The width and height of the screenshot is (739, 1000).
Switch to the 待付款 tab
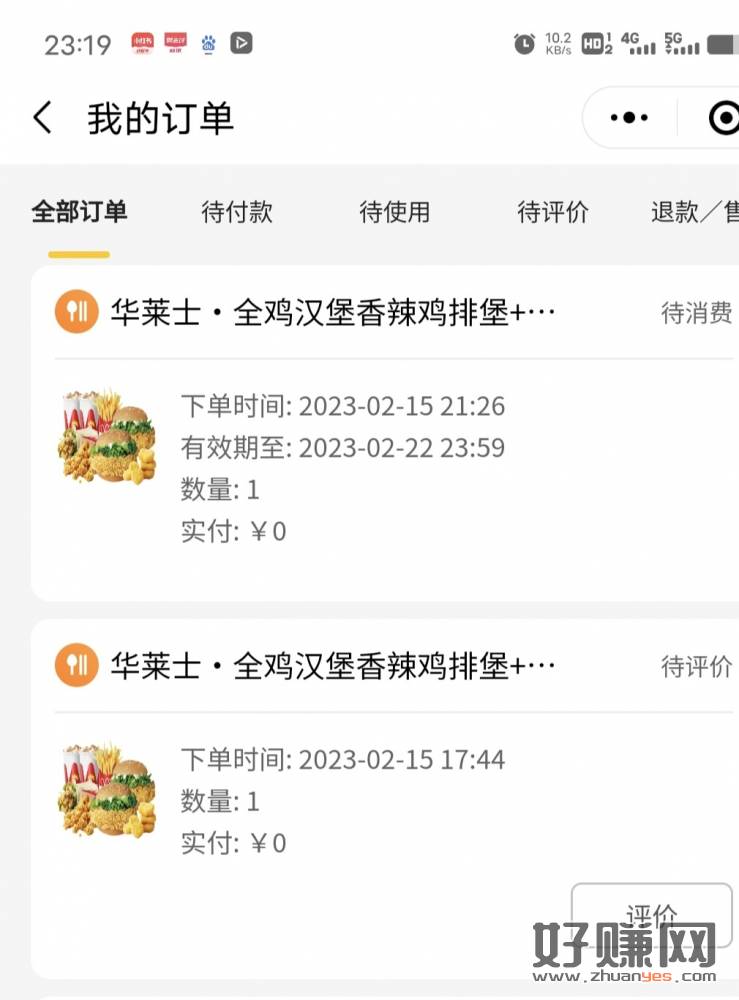237,212
